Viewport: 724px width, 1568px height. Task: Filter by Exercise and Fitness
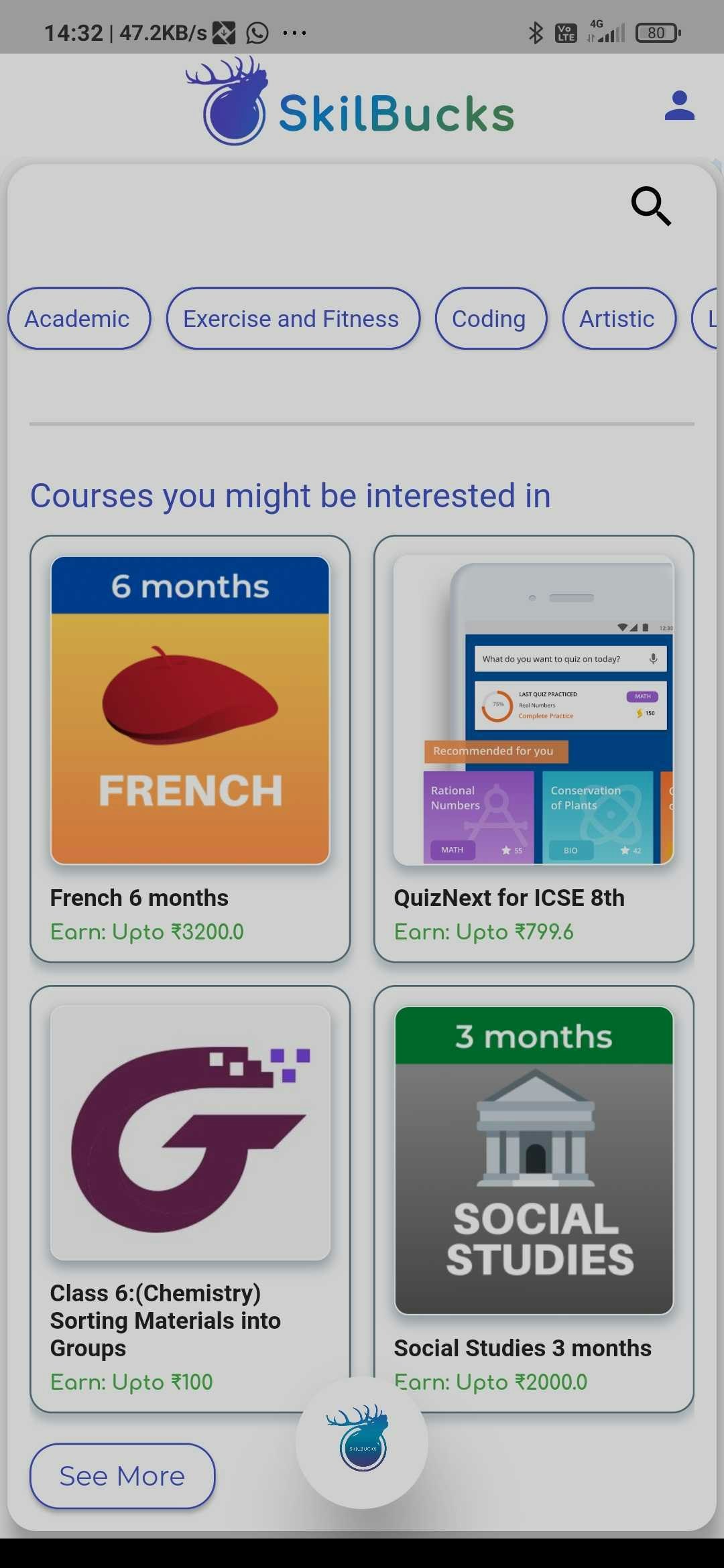(292, 319)
